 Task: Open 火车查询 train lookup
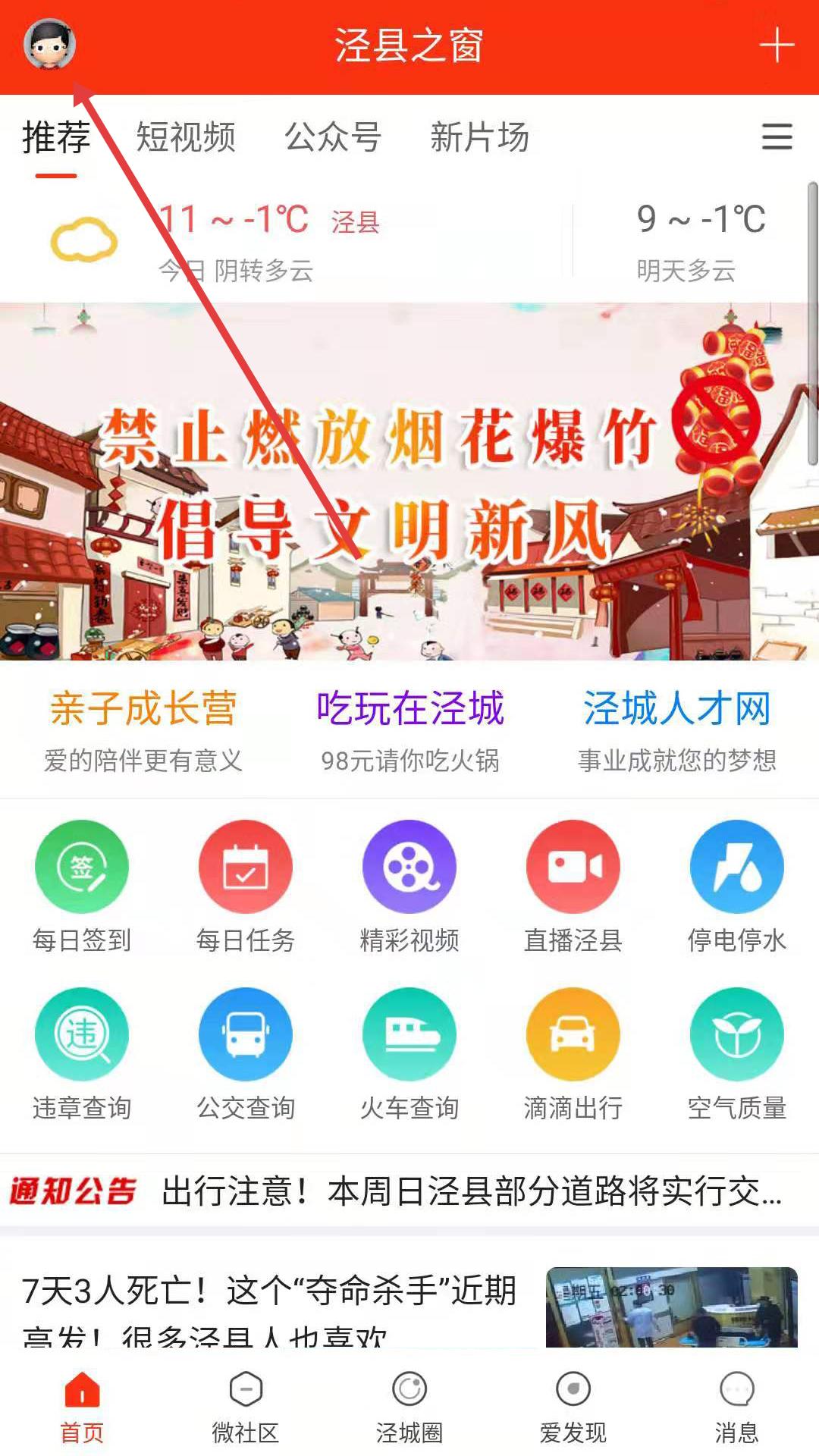tap(409, 1053)
